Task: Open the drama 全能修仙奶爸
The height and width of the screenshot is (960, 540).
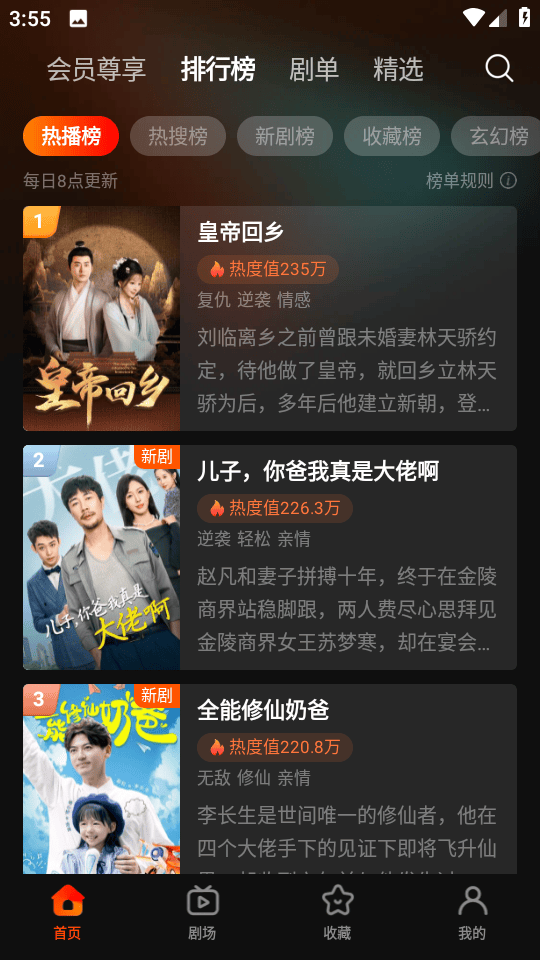Action: point(270,779)
